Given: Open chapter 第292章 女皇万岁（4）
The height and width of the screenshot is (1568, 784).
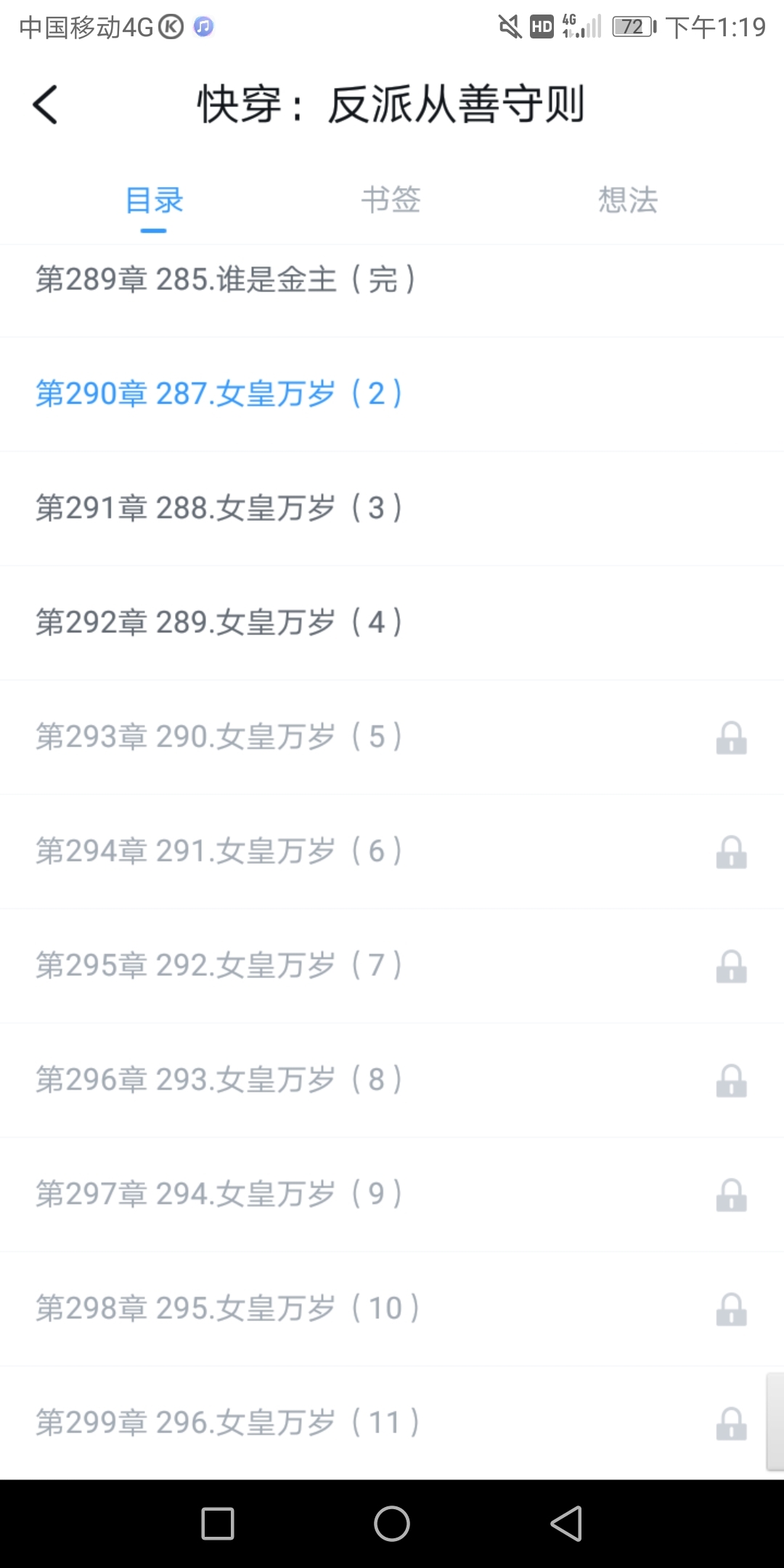Looking at the screenshot, I should (392, 623).
